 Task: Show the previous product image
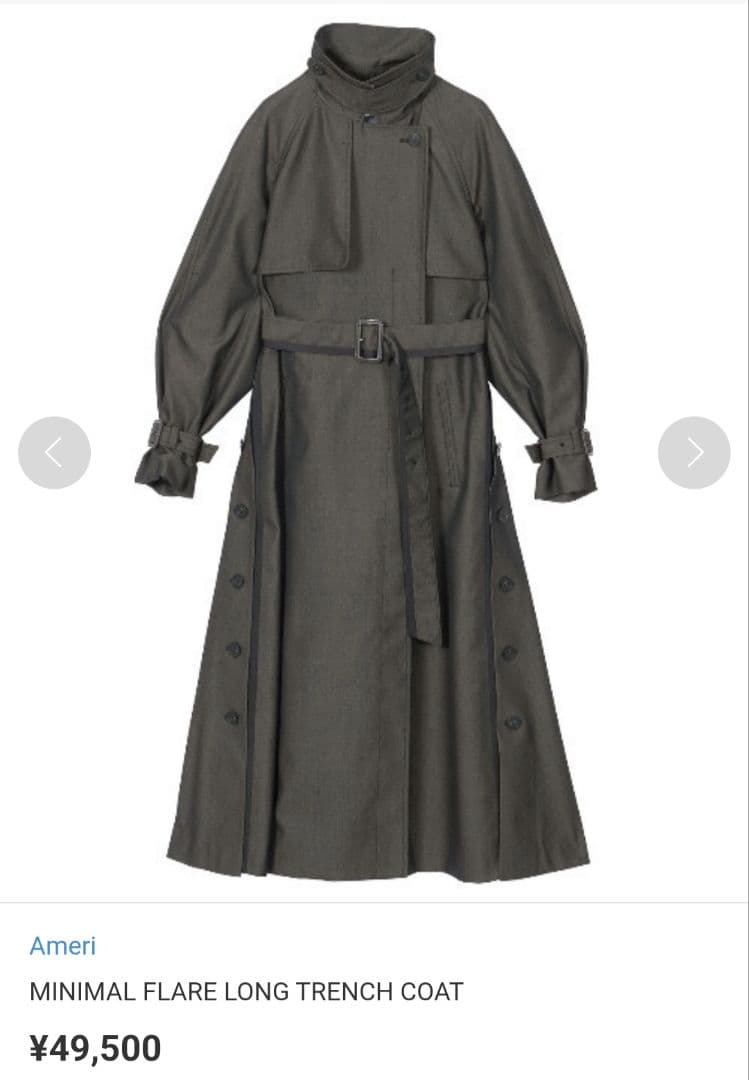54,453
